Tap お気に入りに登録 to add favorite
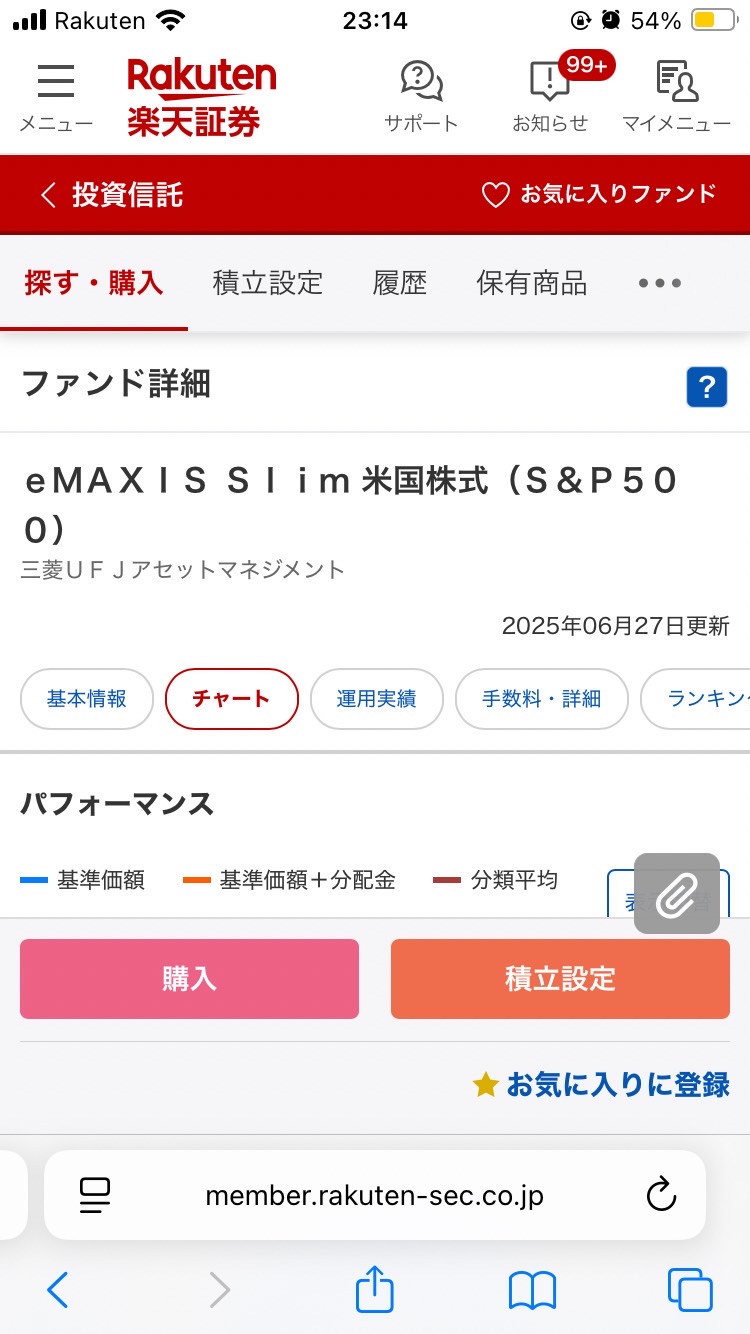 click(x=601, y=1085)
